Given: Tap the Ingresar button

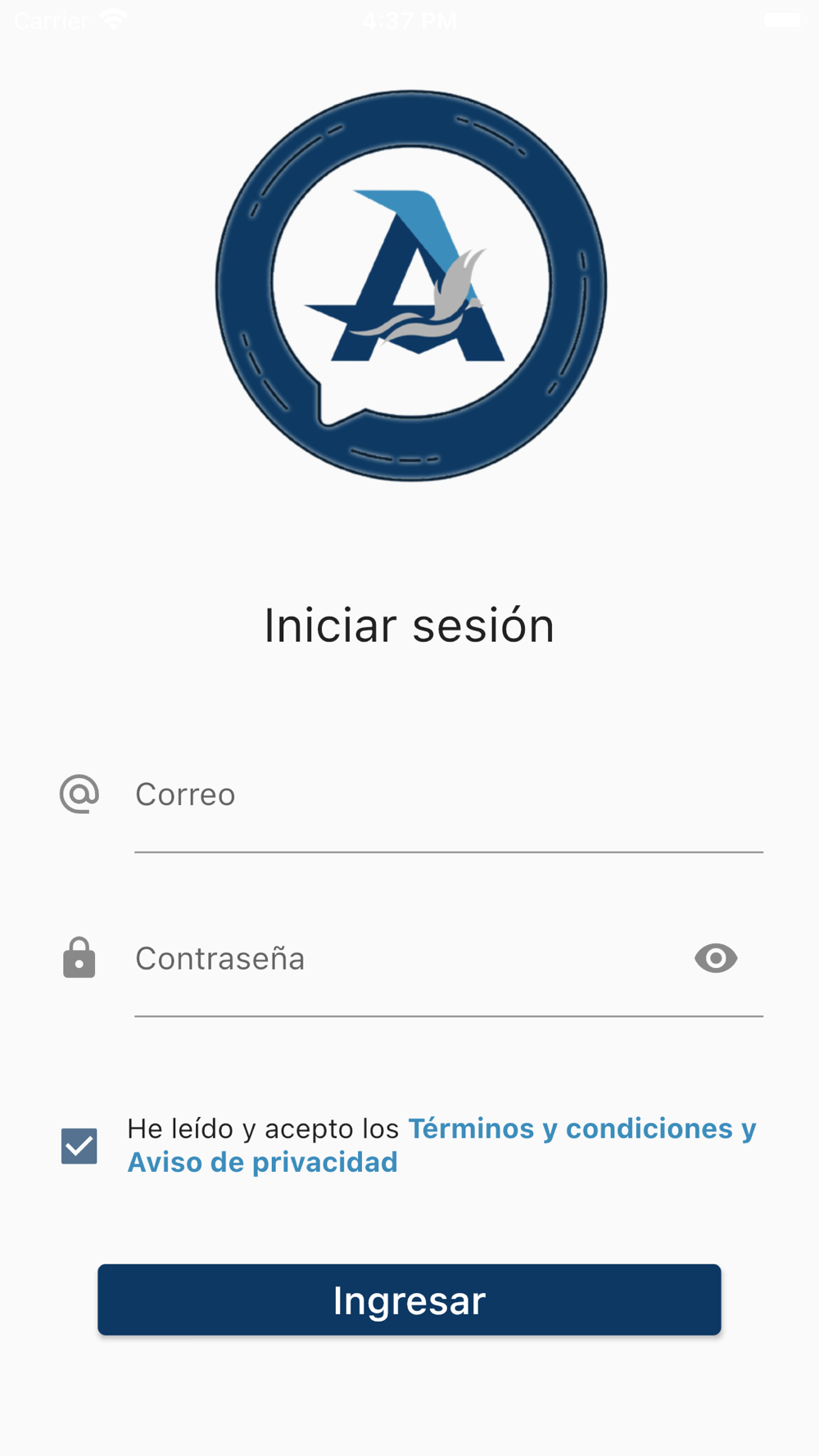Looking at the screenshot, I should point(409,1300).
